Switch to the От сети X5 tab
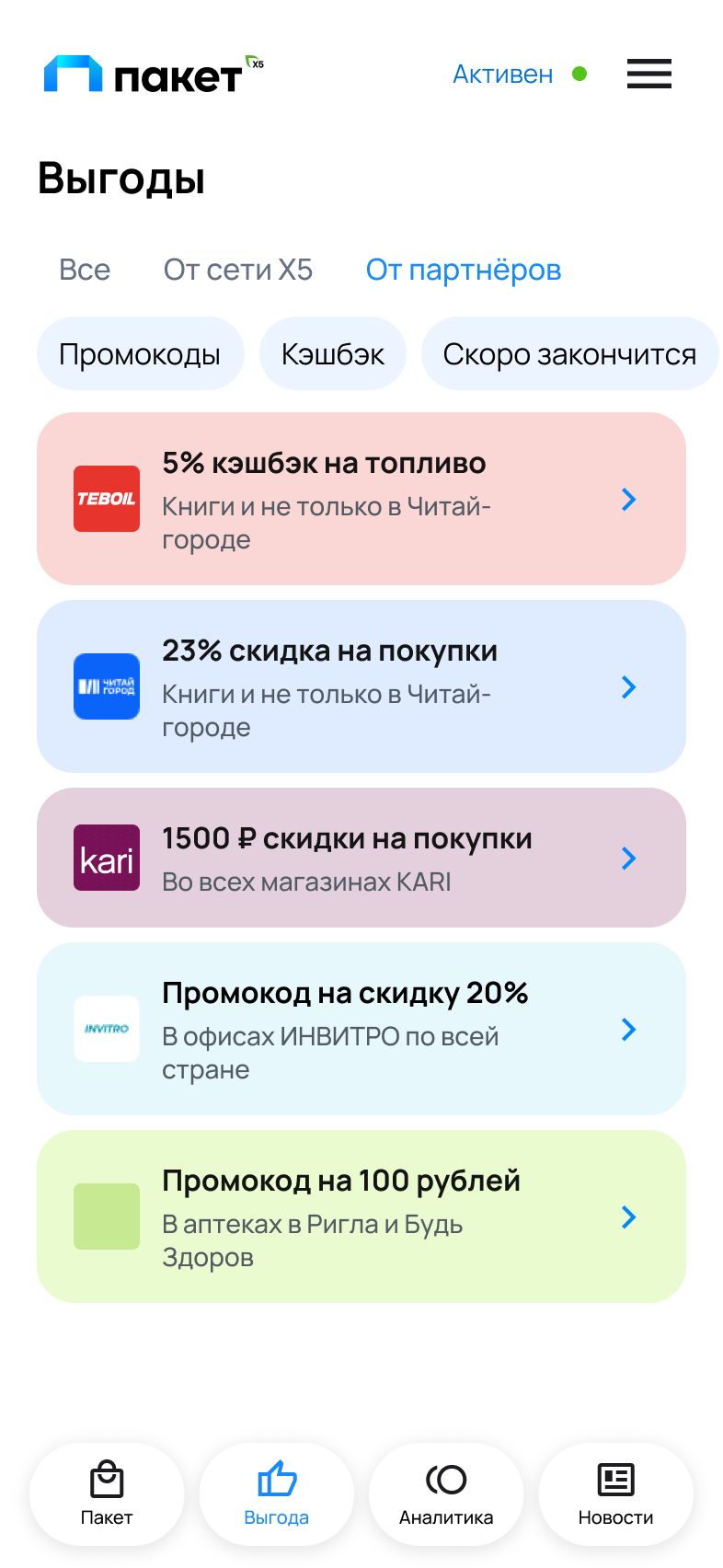 point(238,270)
